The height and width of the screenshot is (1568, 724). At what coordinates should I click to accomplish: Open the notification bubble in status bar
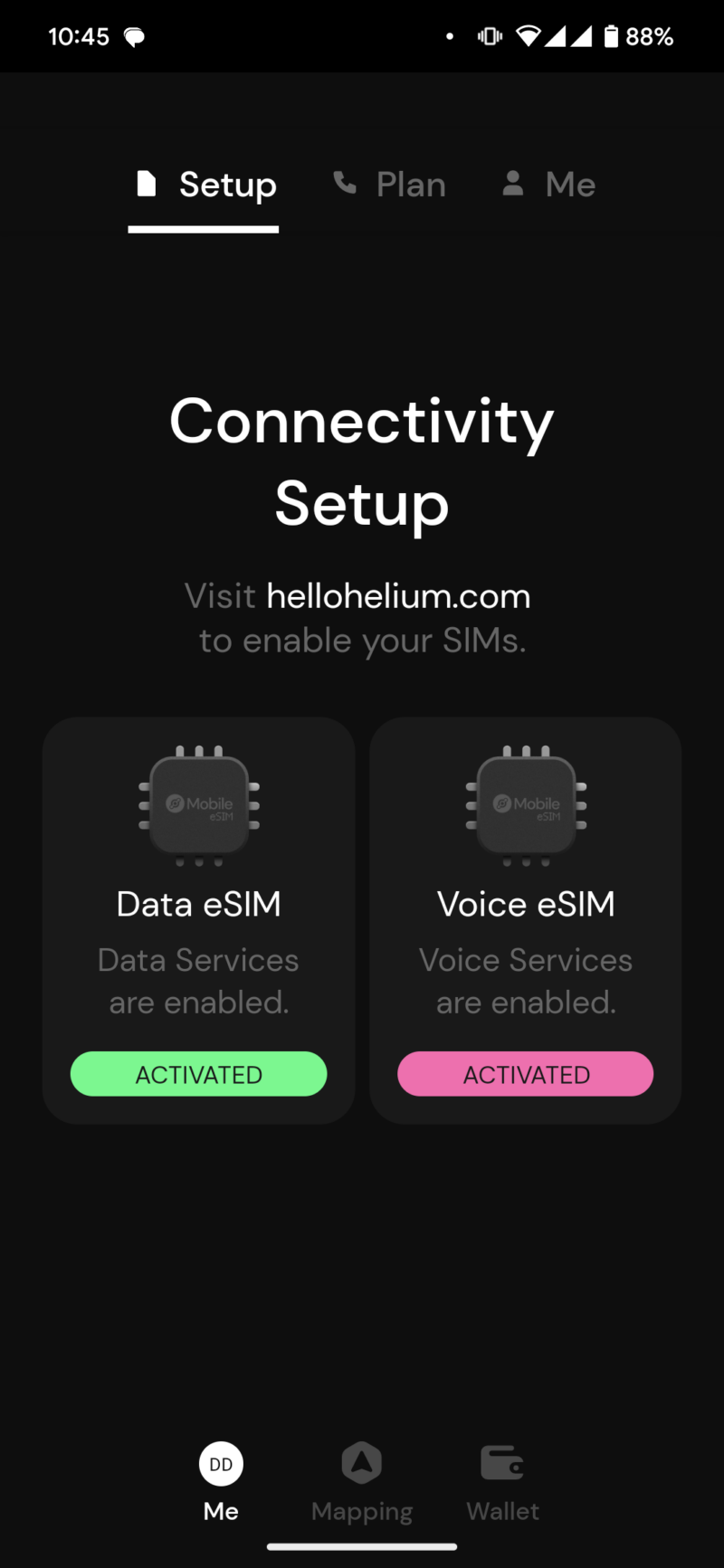133,36
